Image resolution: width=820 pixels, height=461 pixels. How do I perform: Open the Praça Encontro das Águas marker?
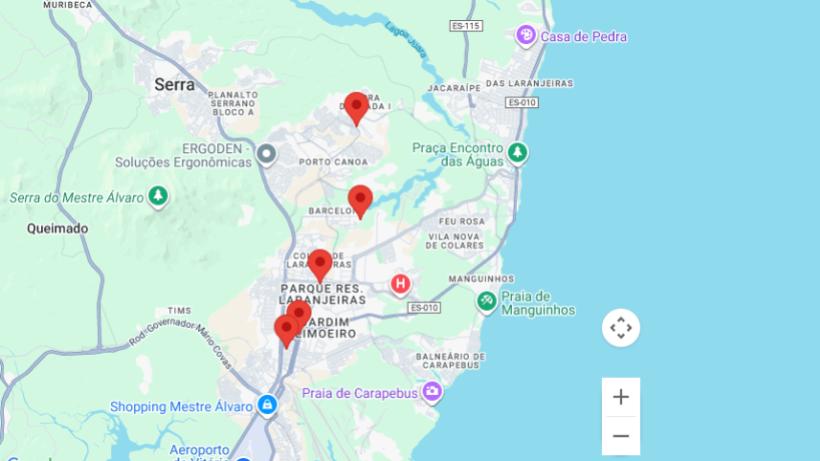pos(517,153)
